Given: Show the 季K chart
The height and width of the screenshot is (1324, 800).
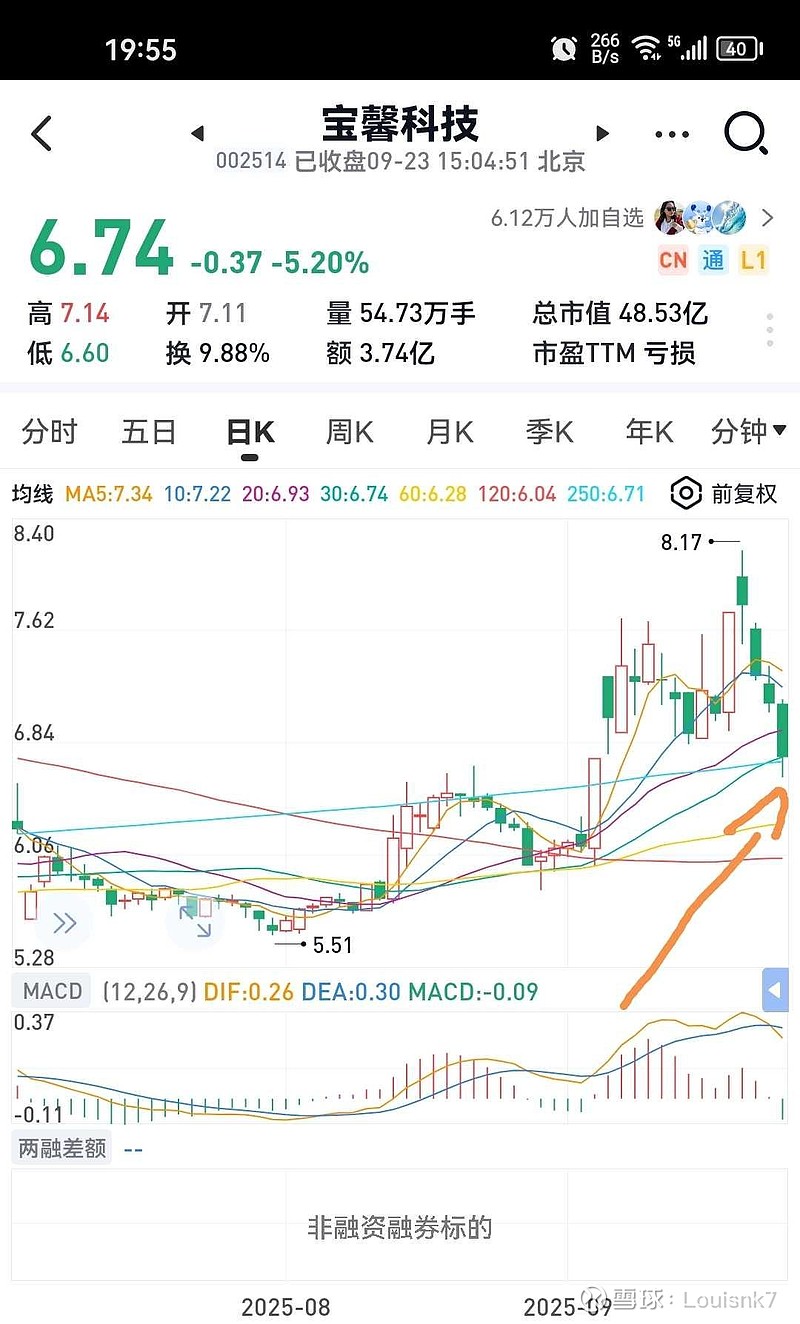Looking at the screenshot, I should [549, 432].
